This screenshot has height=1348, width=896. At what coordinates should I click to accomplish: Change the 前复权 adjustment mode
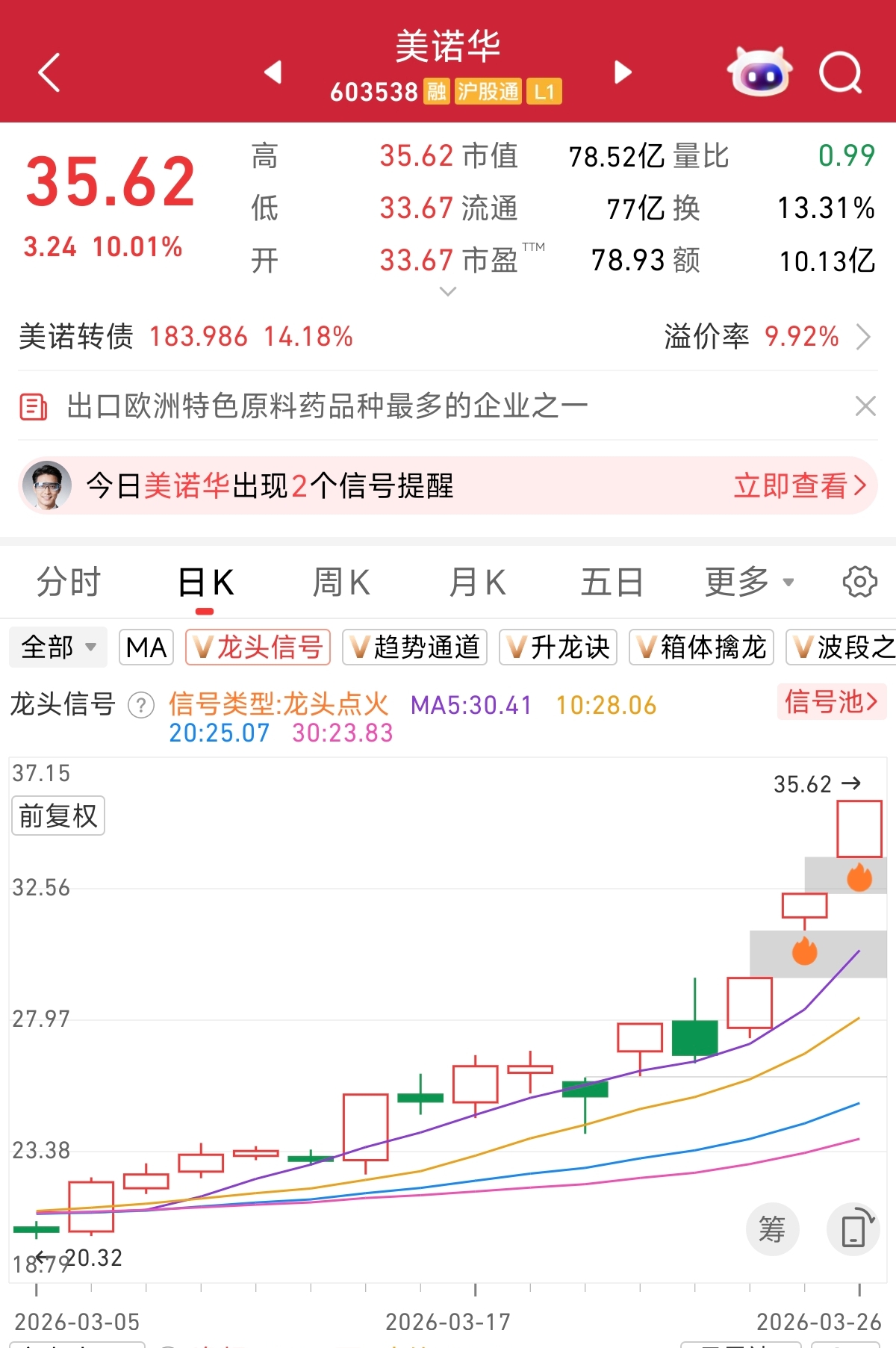pyautogui.click(x=58, y=816)
